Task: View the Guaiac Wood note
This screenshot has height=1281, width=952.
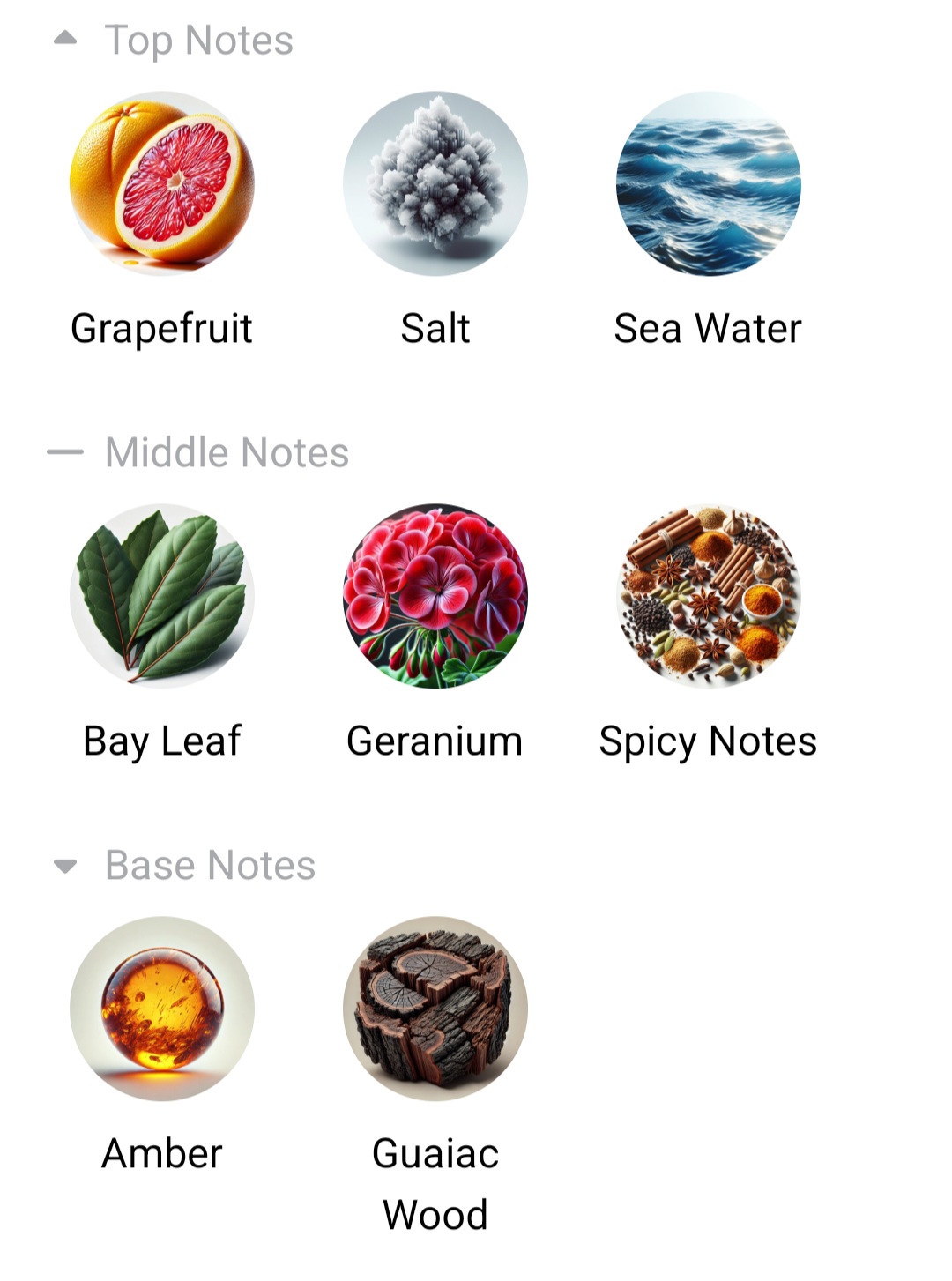Action: (435, 1009)
